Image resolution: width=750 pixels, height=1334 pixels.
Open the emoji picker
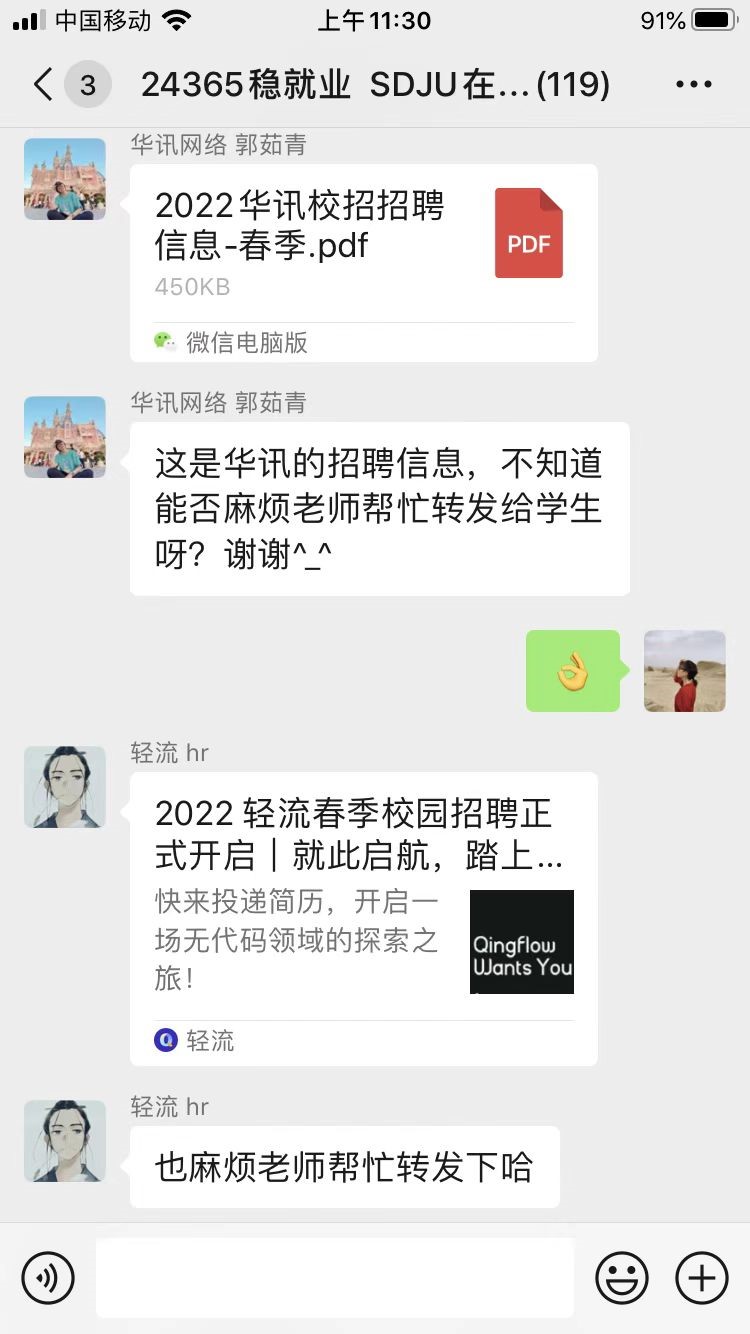pyautogui.click(x=621, y=1277)
